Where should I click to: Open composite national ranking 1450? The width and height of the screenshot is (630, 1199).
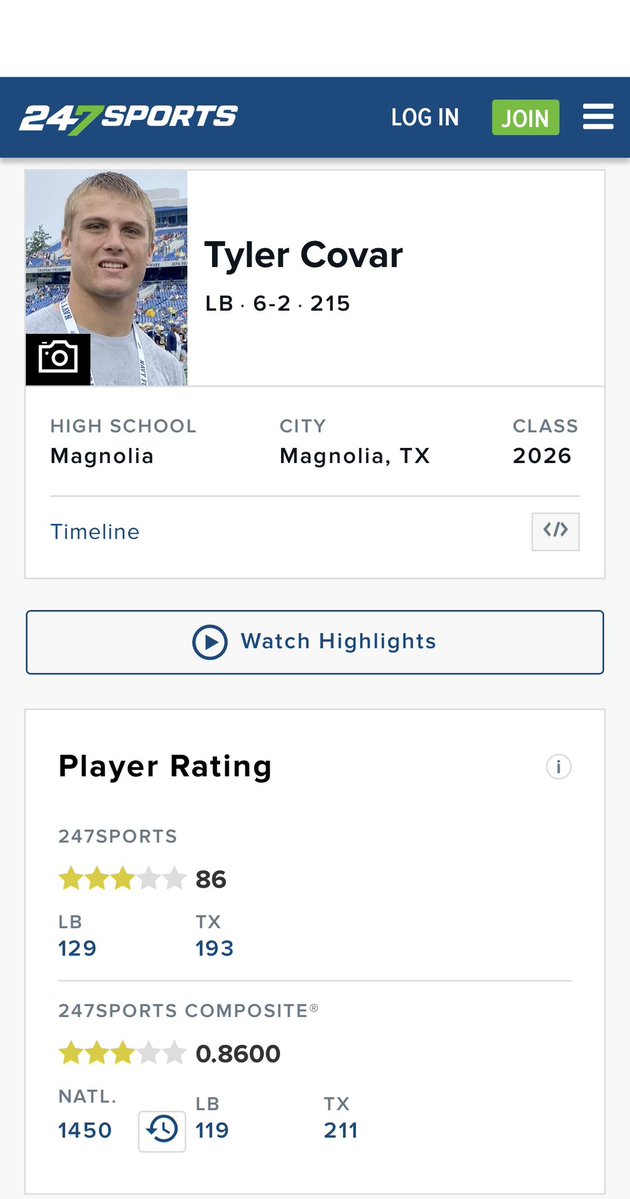coord(85,1131)
